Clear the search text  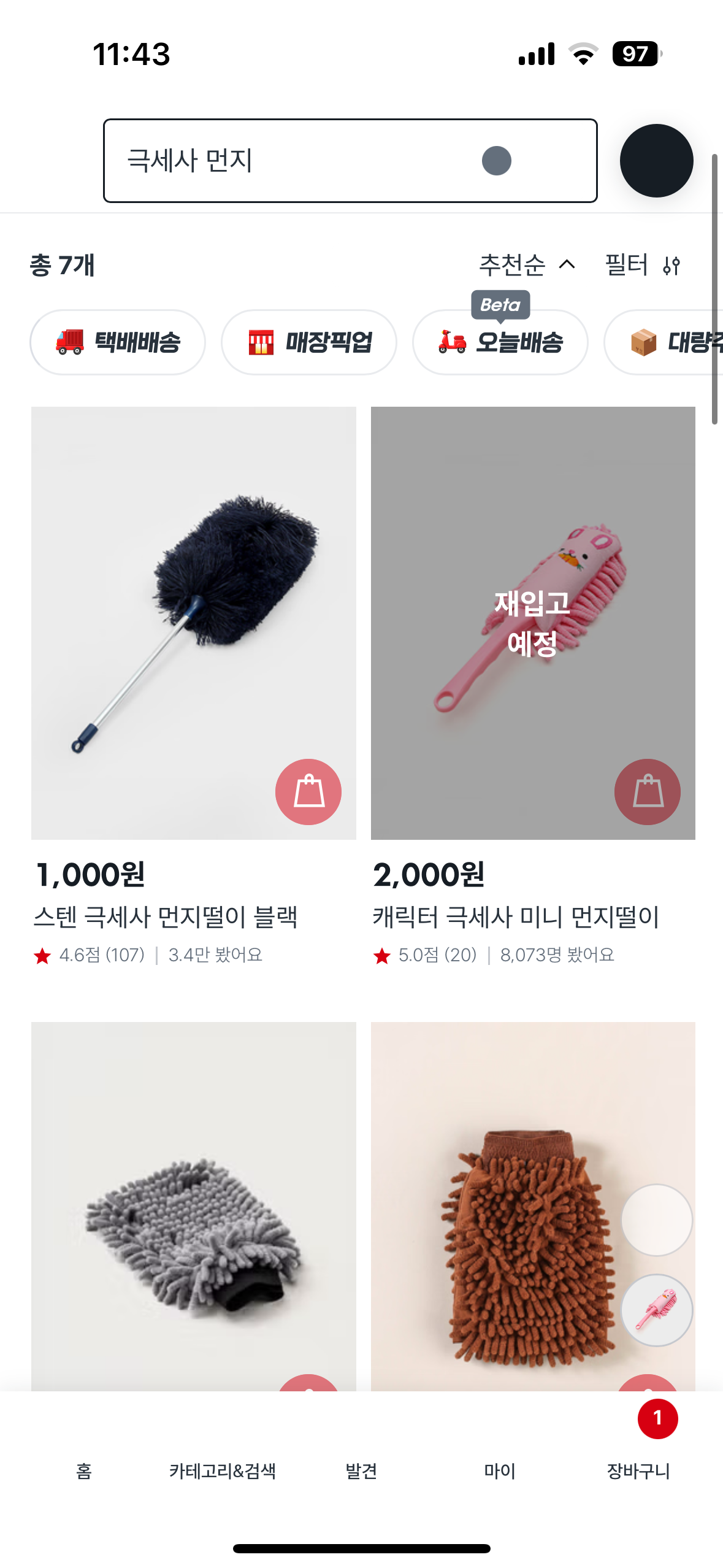point(496,161)
